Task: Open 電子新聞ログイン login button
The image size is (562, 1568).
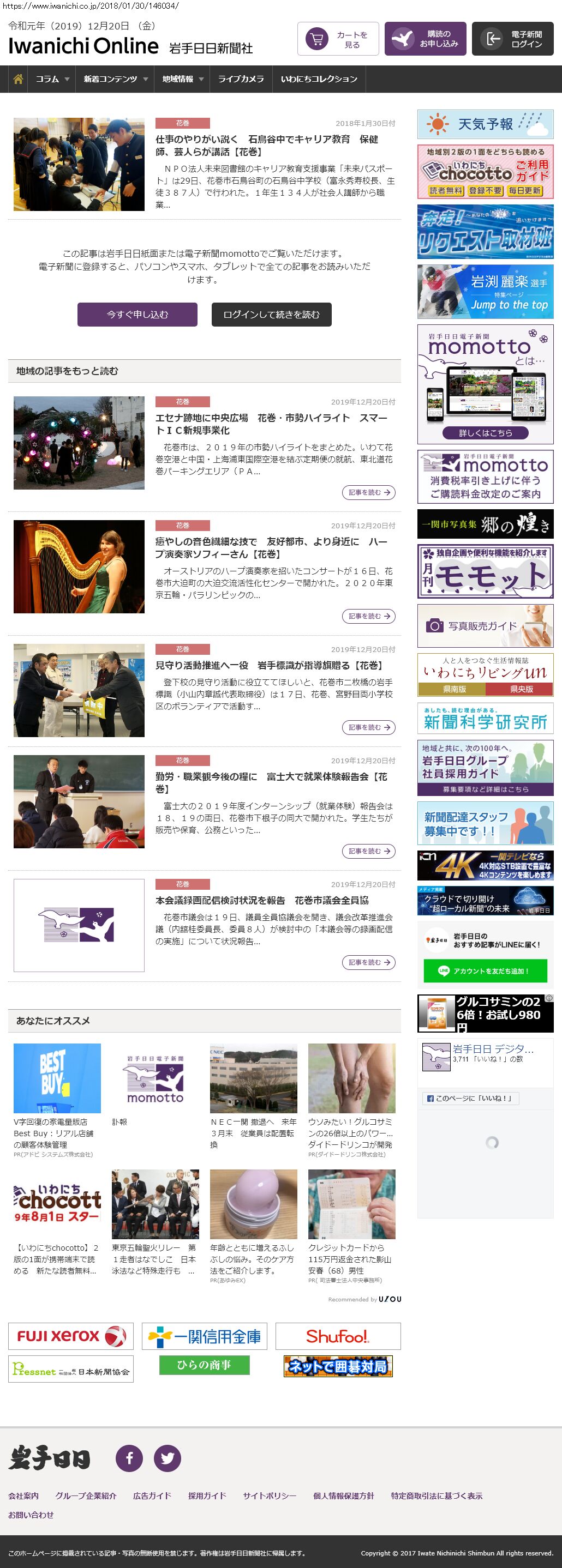Action: pyautogui.click(x=513, y=39)
